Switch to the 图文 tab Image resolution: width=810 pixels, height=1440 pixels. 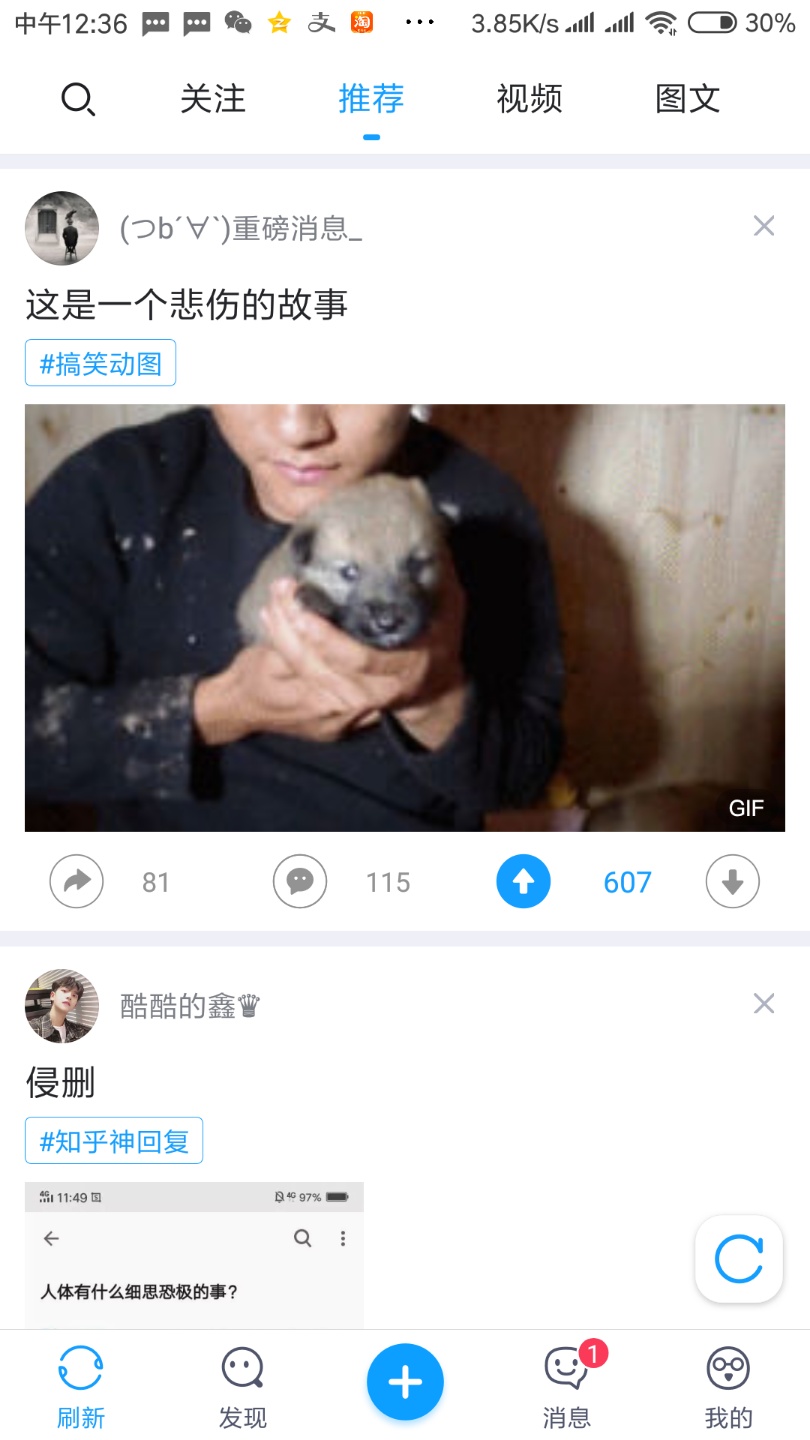pos(687,99)
